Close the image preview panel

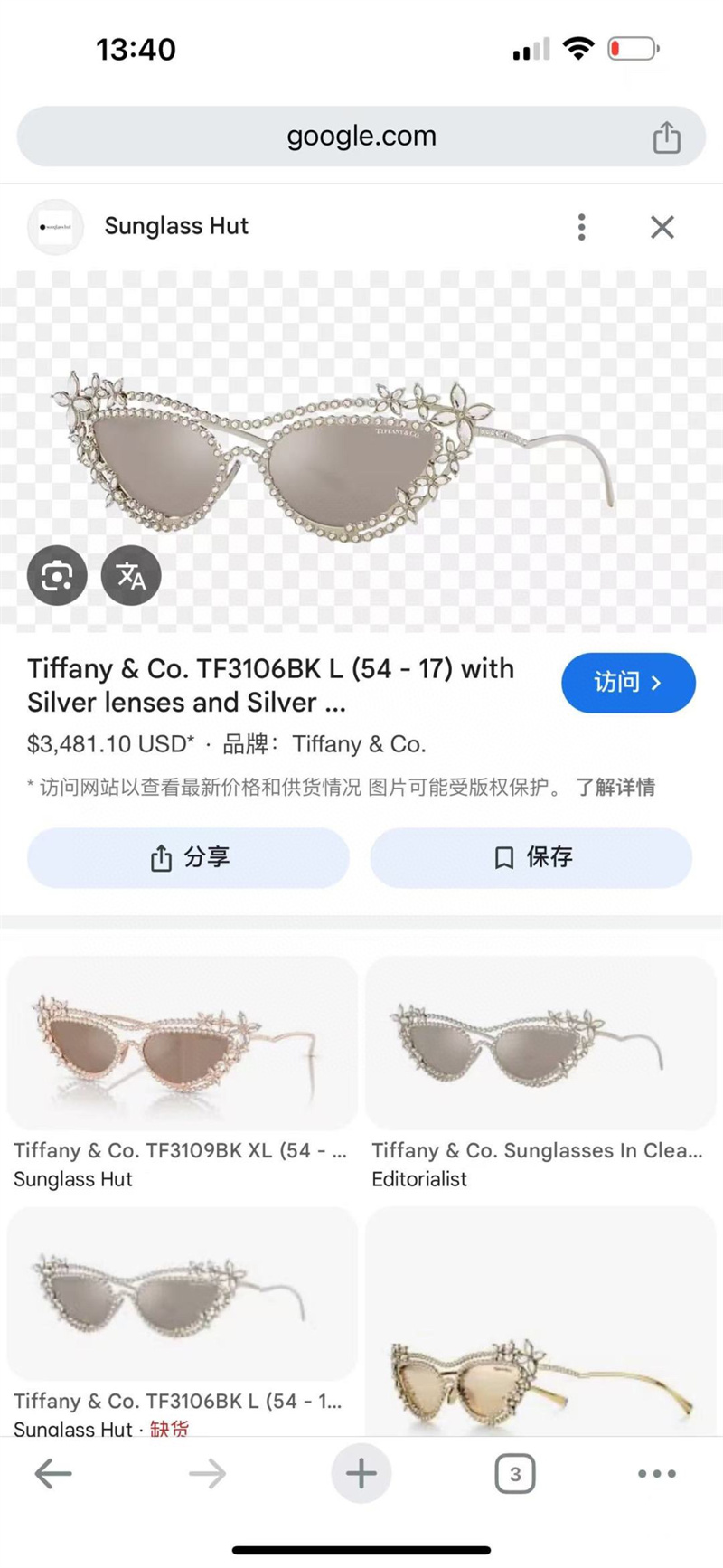(x=662, y=227)
